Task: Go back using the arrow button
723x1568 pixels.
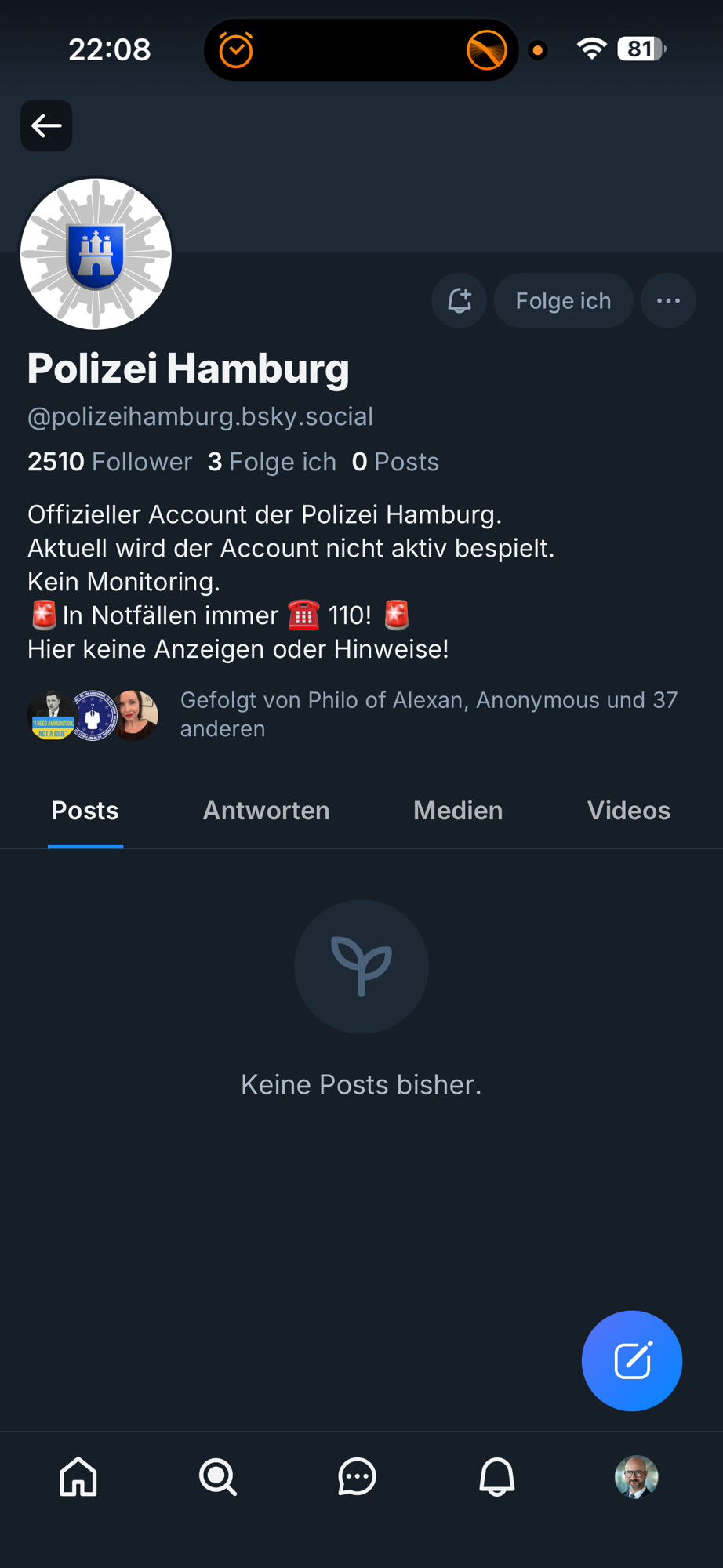Action: pyautogui.click(x=46, y=125)
